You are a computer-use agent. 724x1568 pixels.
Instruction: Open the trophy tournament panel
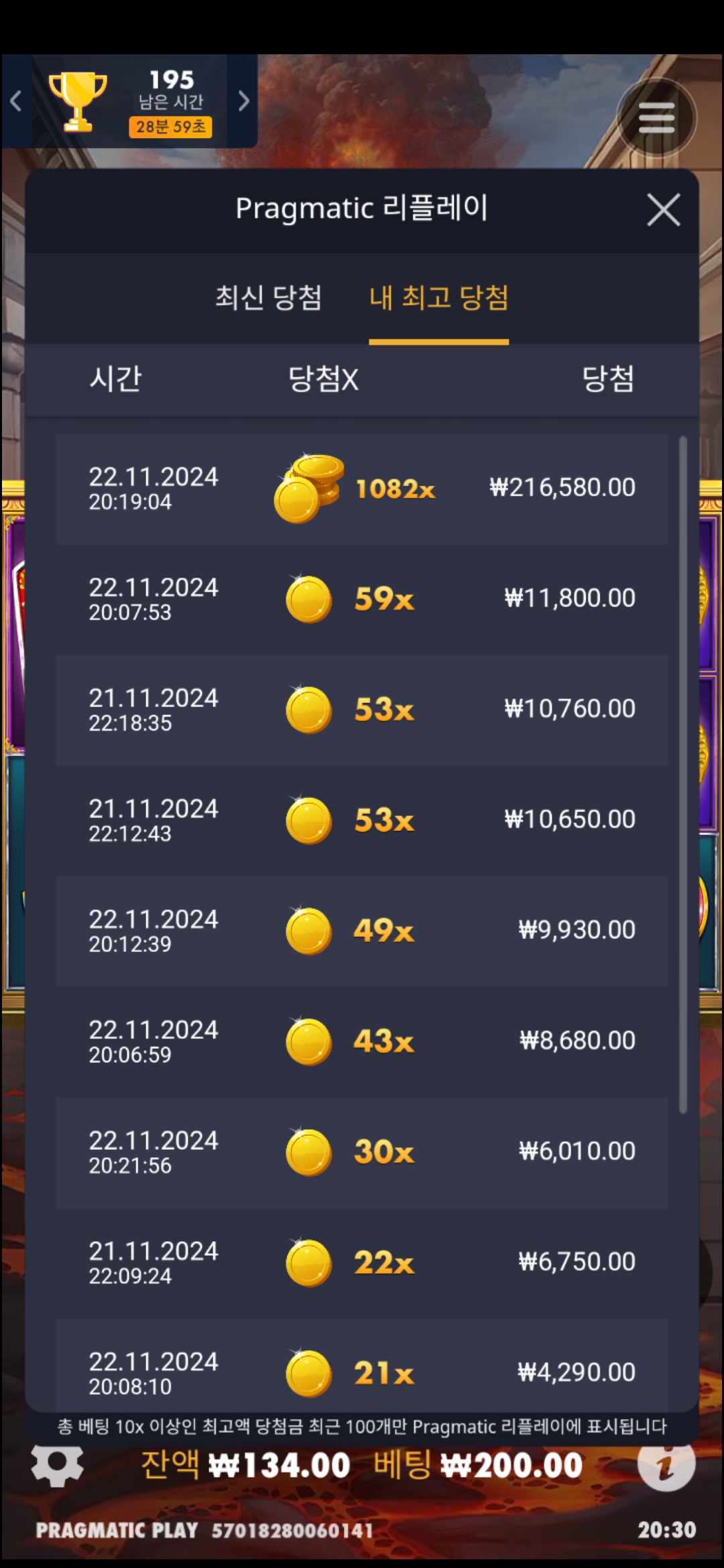click(x=78, y=101)
